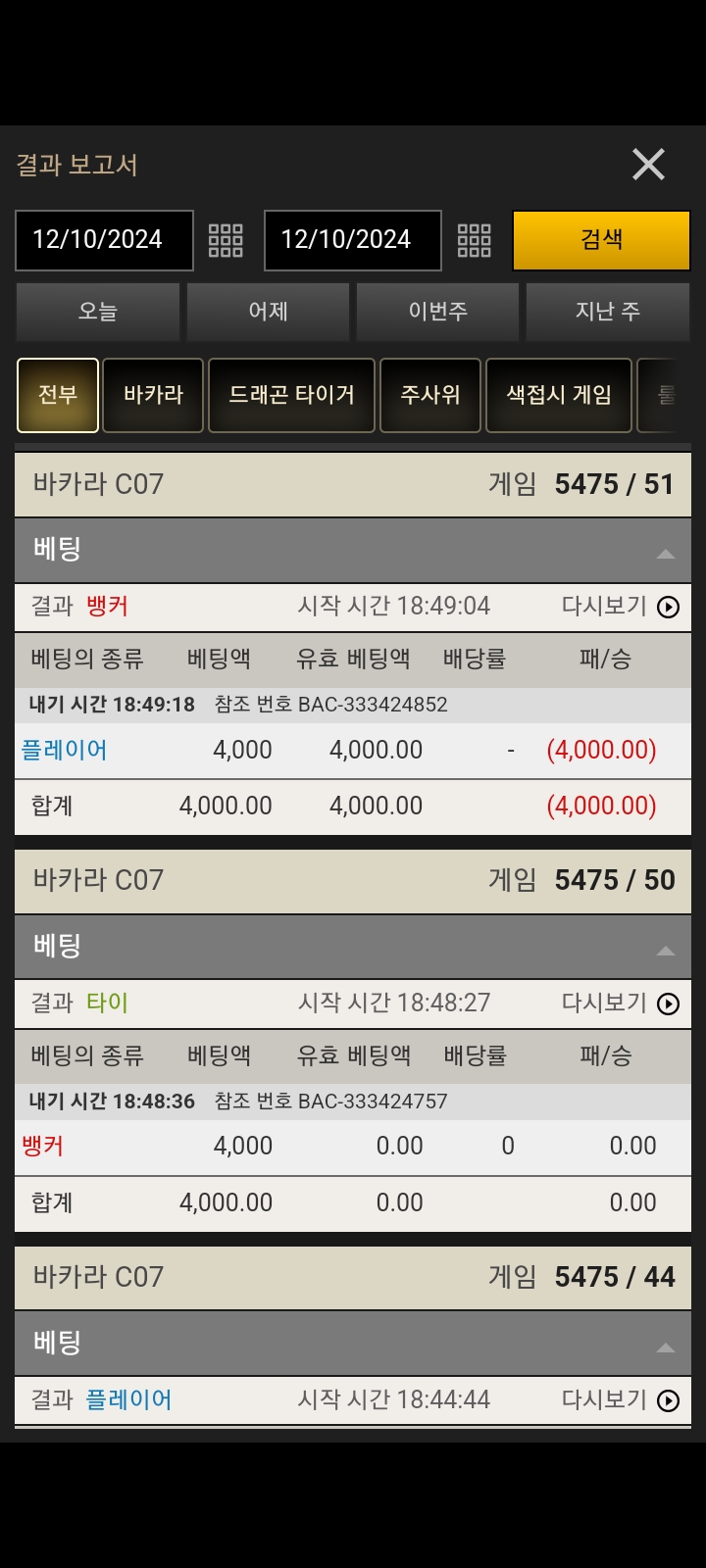Show the 주사위 game results
The width and height of the screenshot is (706, 1568).
click(x=430, y=395)
